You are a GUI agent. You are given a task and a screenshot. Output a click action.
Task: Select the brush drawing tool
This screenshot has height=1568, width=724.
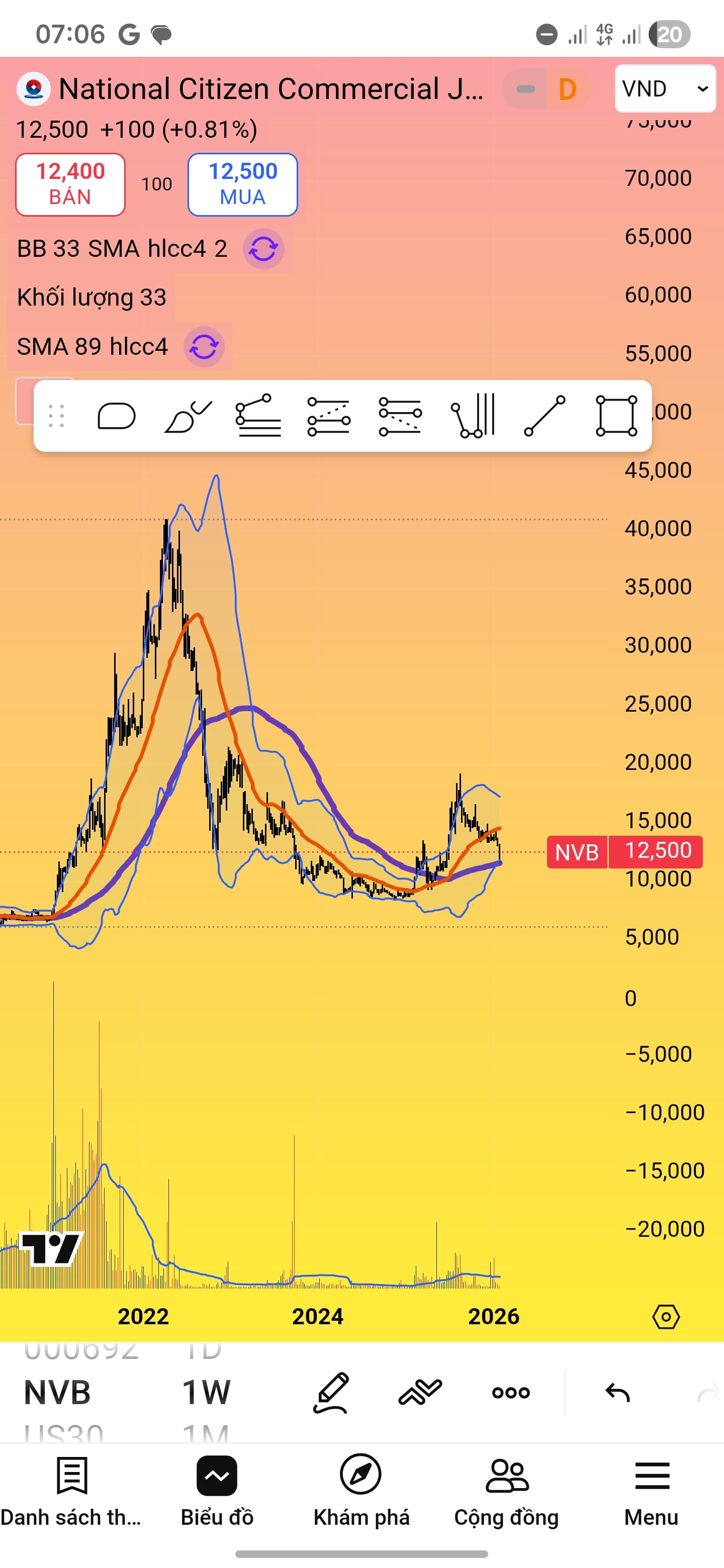[188, 416]
